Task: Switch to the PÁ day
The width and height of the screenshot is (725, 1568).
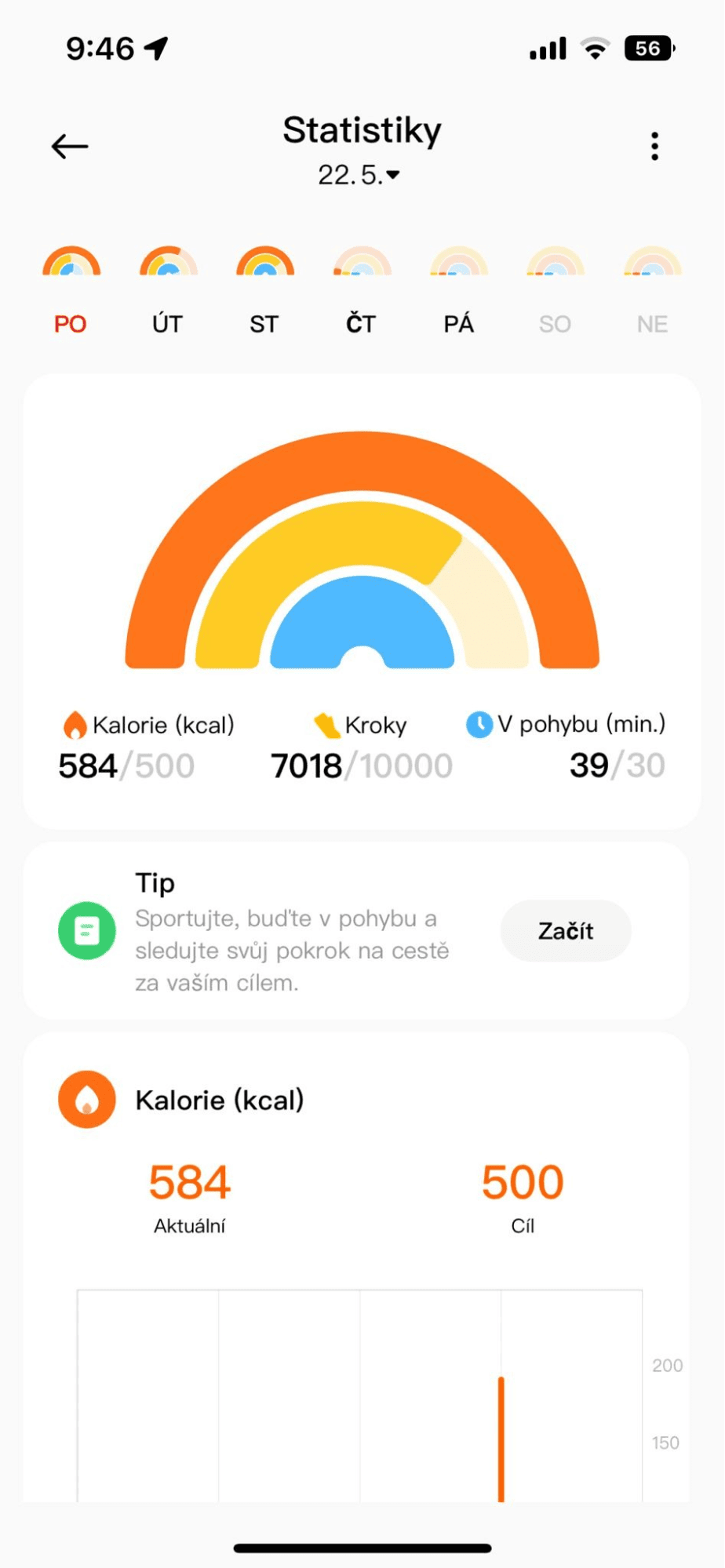Action: pos(459,289)
